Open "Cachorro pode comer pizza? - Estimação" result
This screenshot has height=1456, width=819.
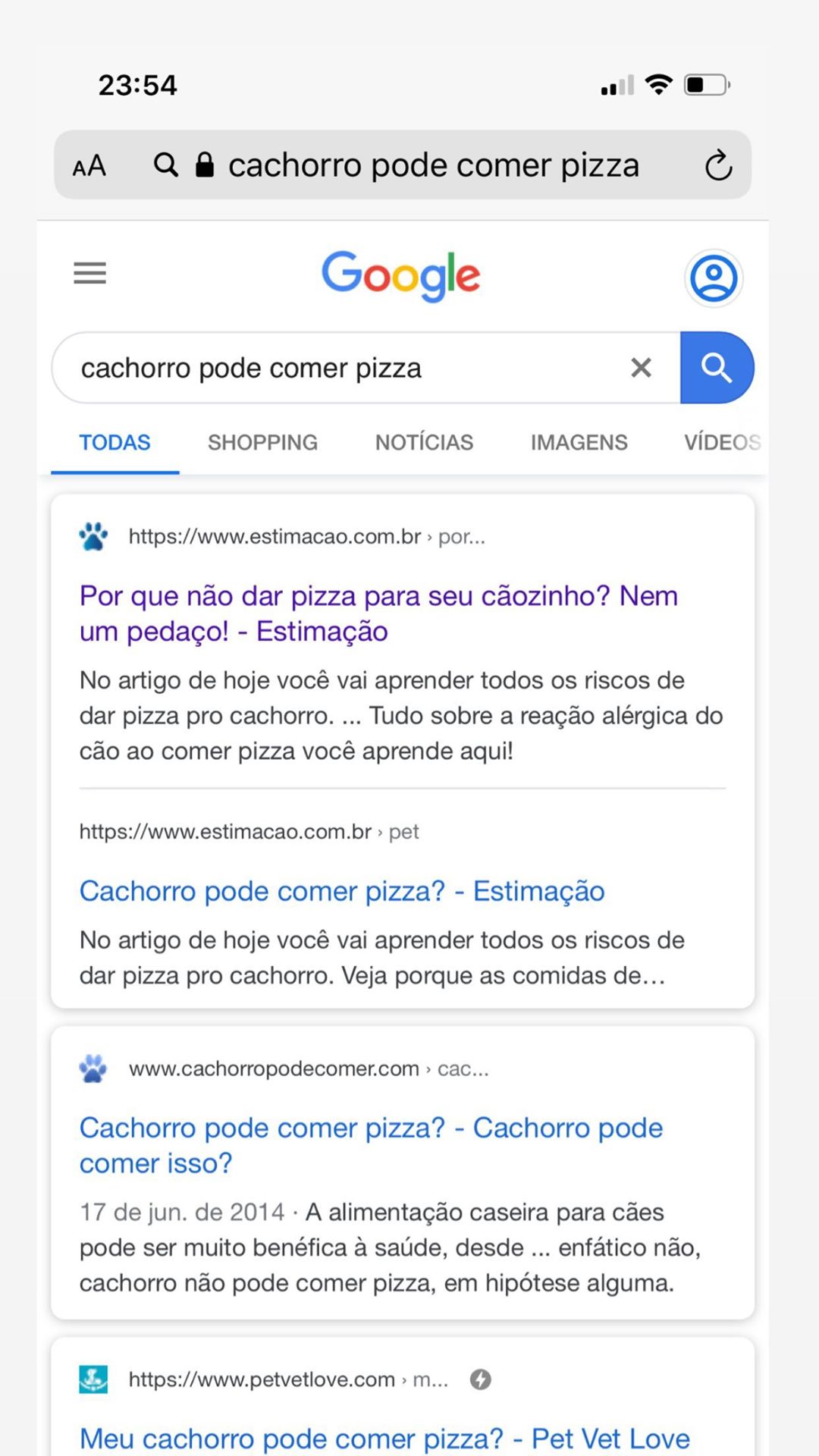pos(342,891)
